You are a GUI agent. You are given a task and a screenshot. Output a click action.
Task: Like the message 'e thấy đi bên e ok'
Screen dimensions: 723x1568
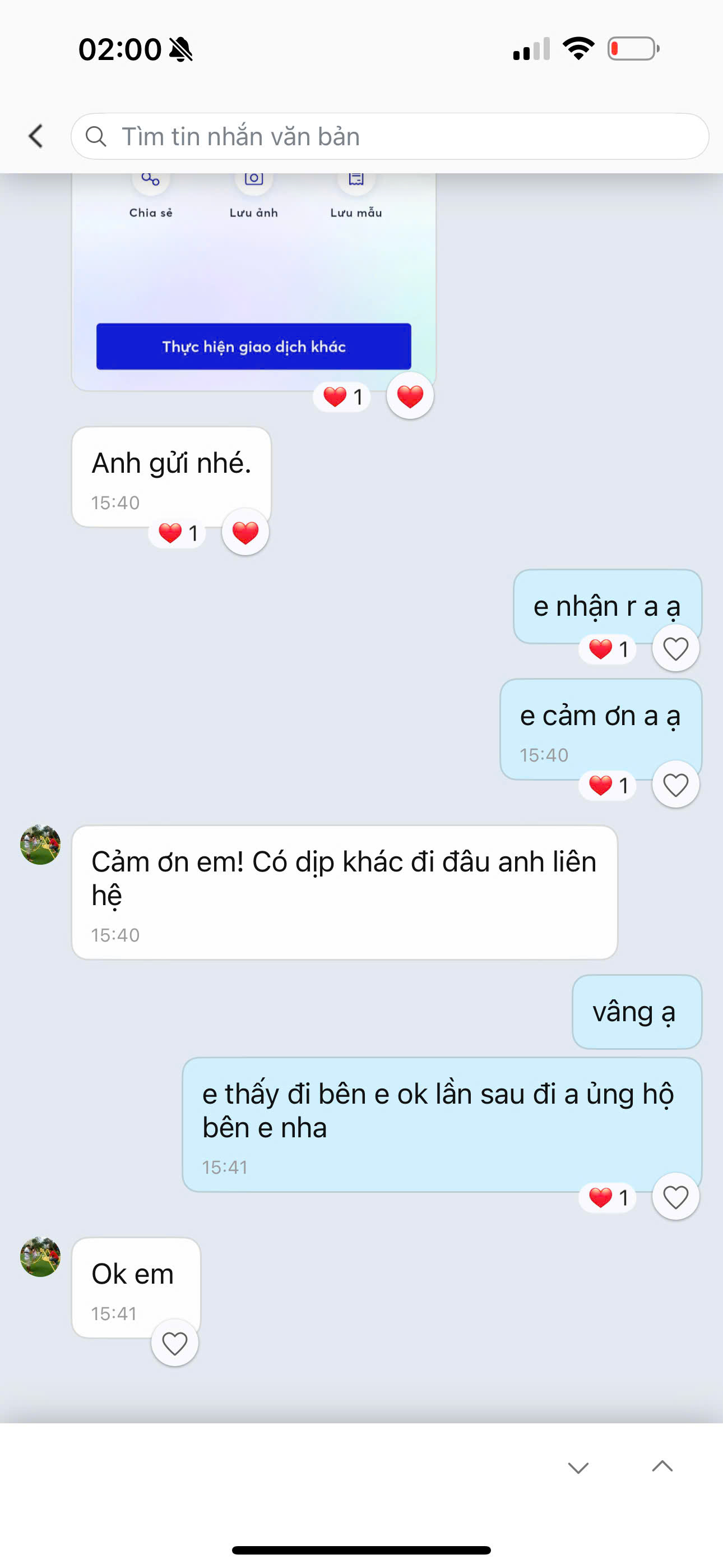pyautogui.click(x=675, y=1197)
